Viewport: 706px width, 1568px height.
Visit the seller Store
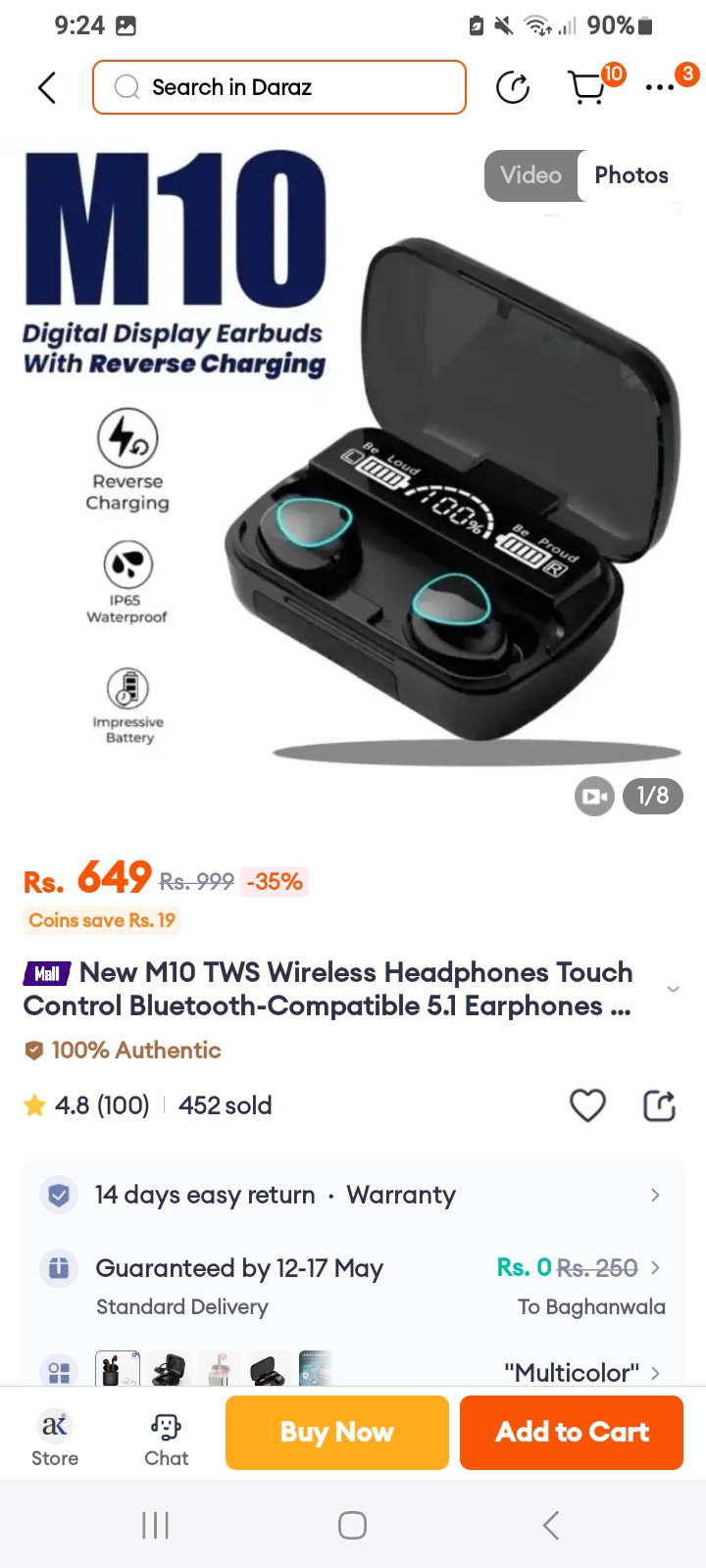coord(55,1437)
